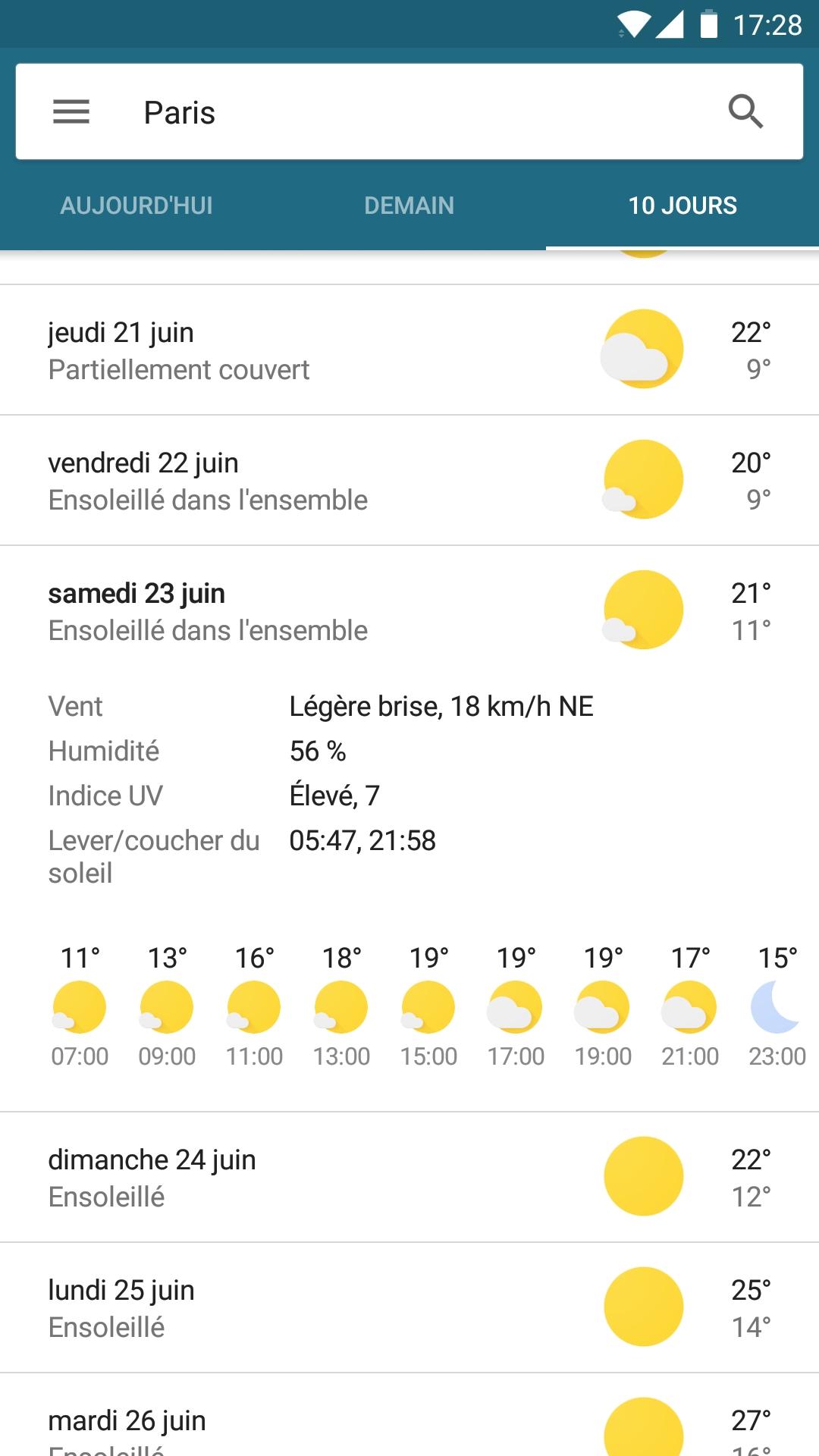
Task: Expand jeudi 21 juin forecast
Action: pyautogui.click(x=409, y=350)
